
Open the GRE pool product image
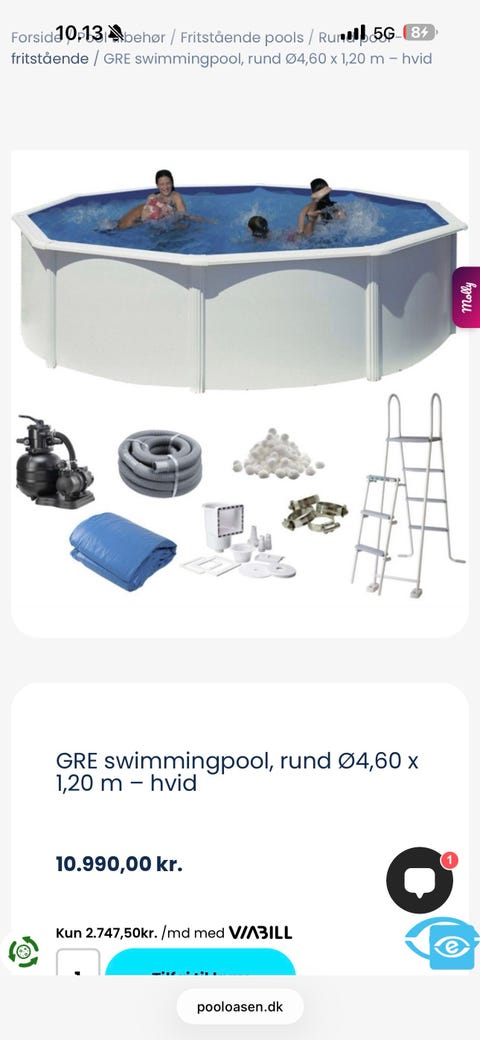coord(240,393)
